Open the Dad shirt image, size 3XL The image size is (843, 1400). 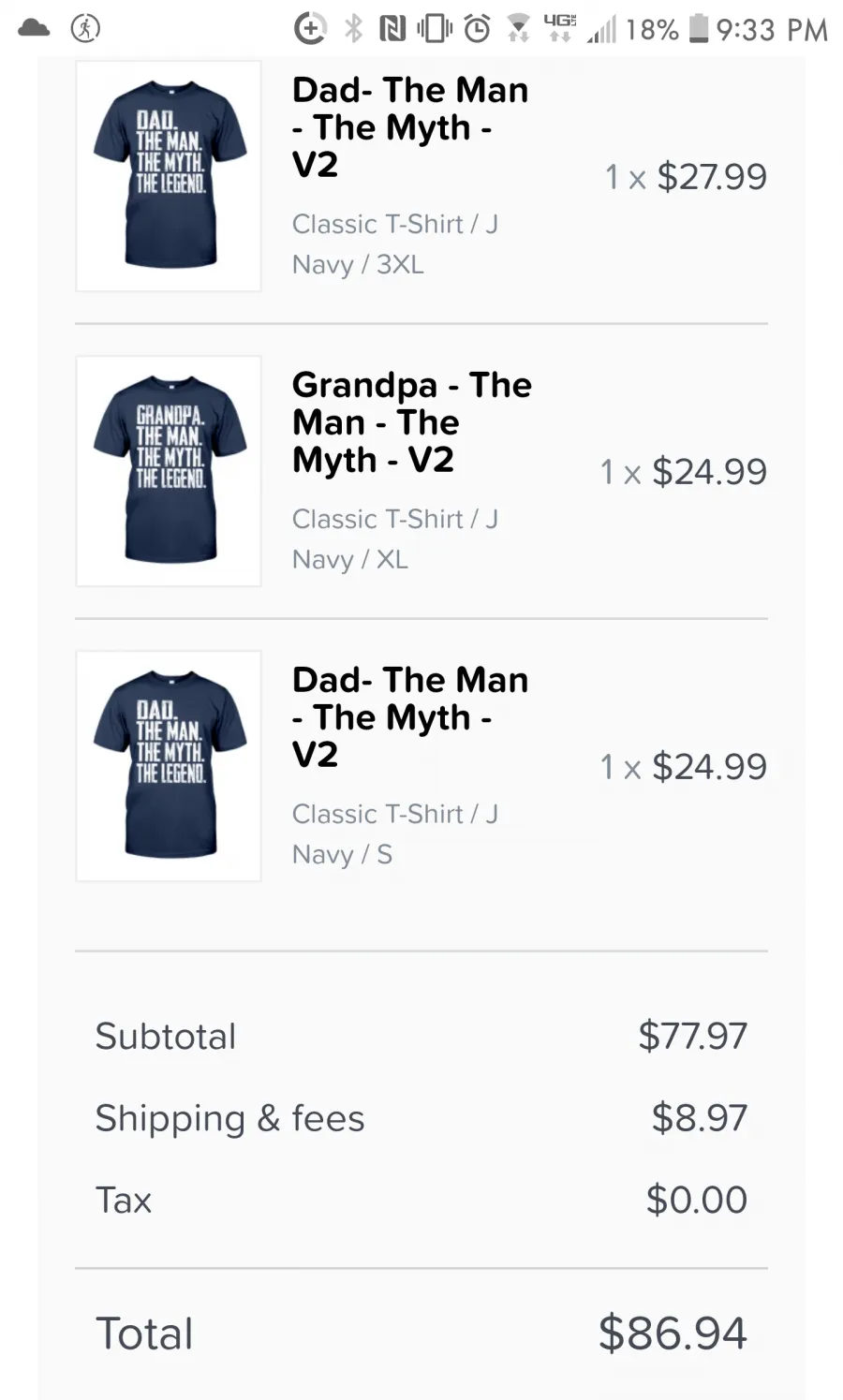point(169,176)
